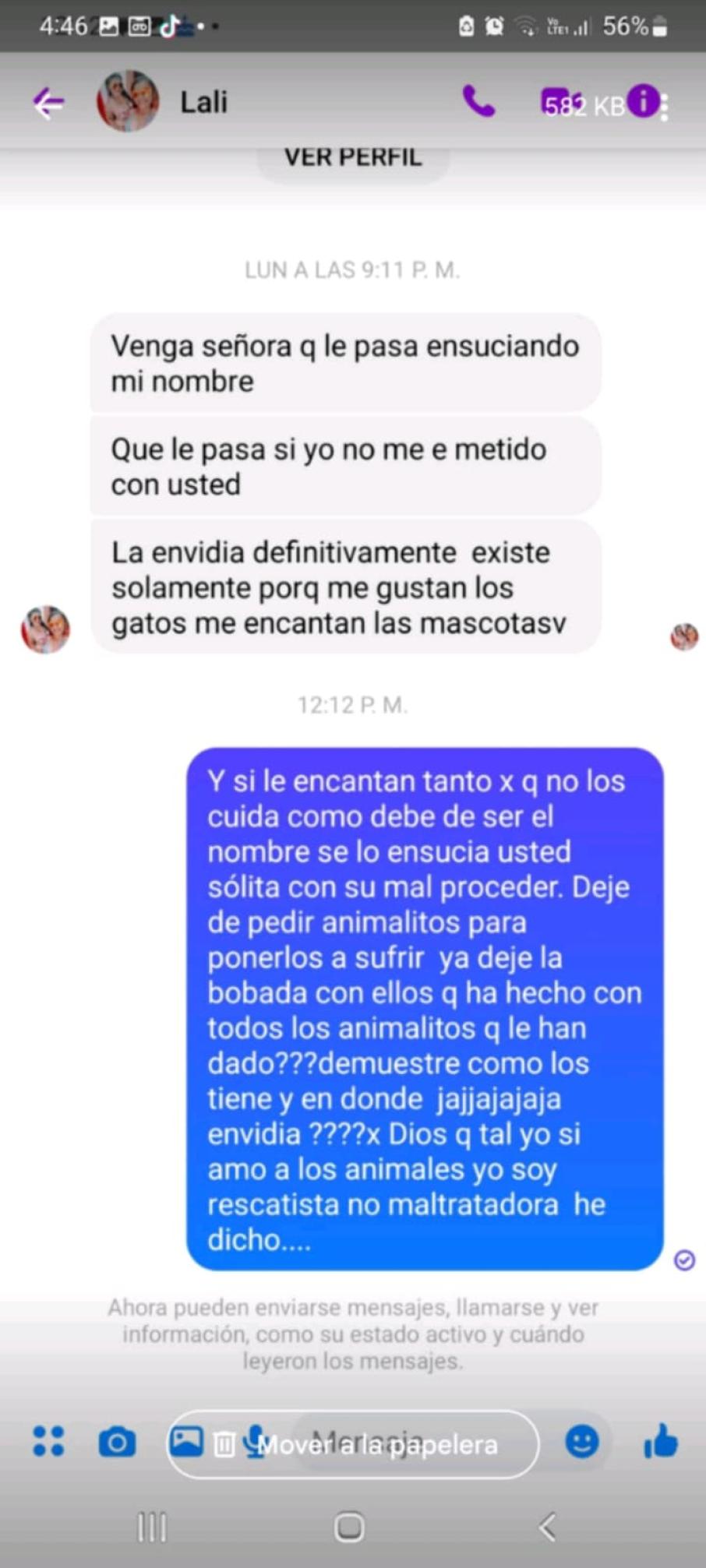Go back from the Lali chat
This screenshot has width=706, height=1568.
pos(48,103)
